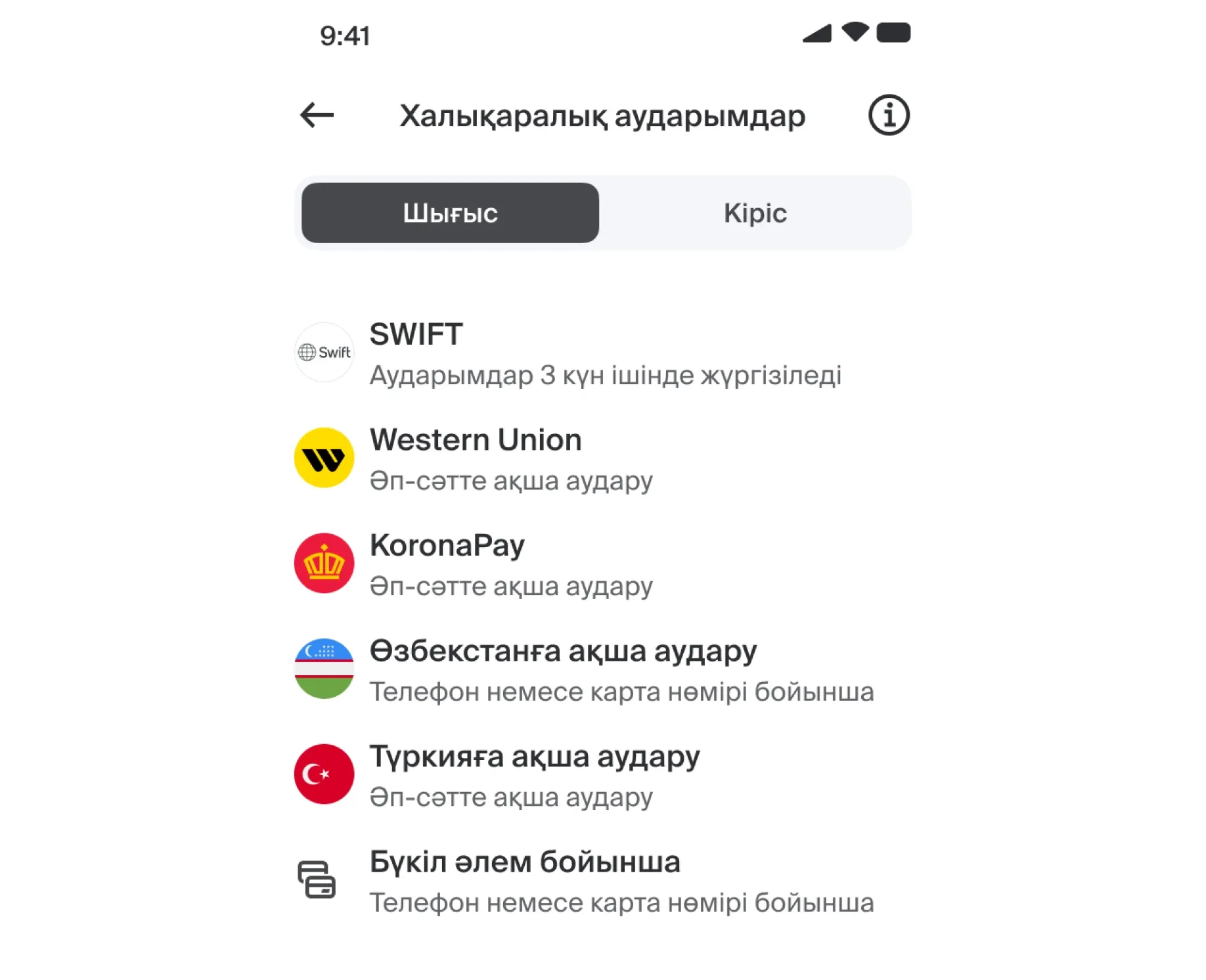The width and height of the screenshot is (1206, 980).
Task: Select the Шығыс segment
Action: click(x=450, y=213)
